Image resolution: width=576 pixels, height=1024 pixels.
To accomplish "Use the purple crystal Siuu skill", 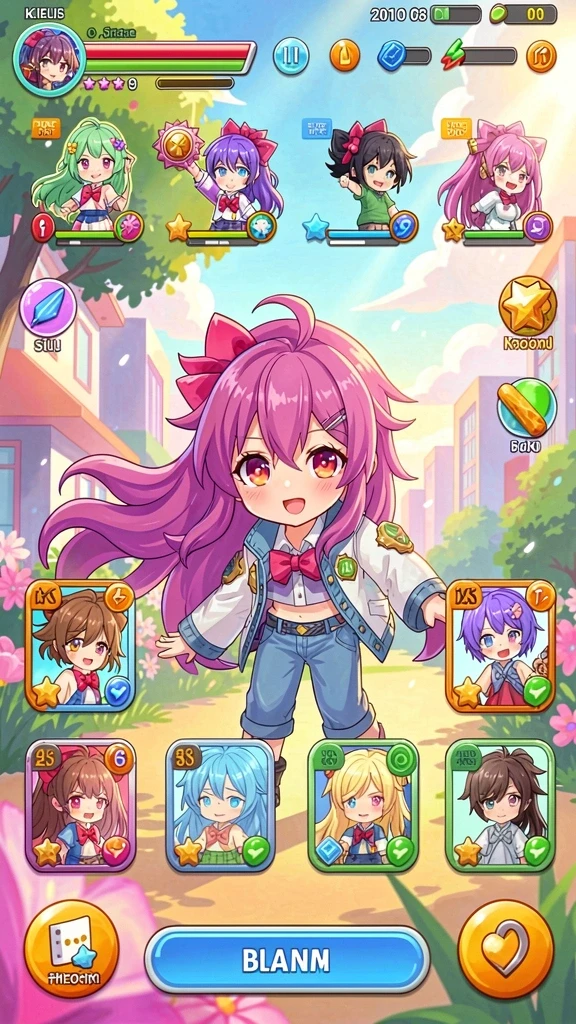I will (48, 308).
